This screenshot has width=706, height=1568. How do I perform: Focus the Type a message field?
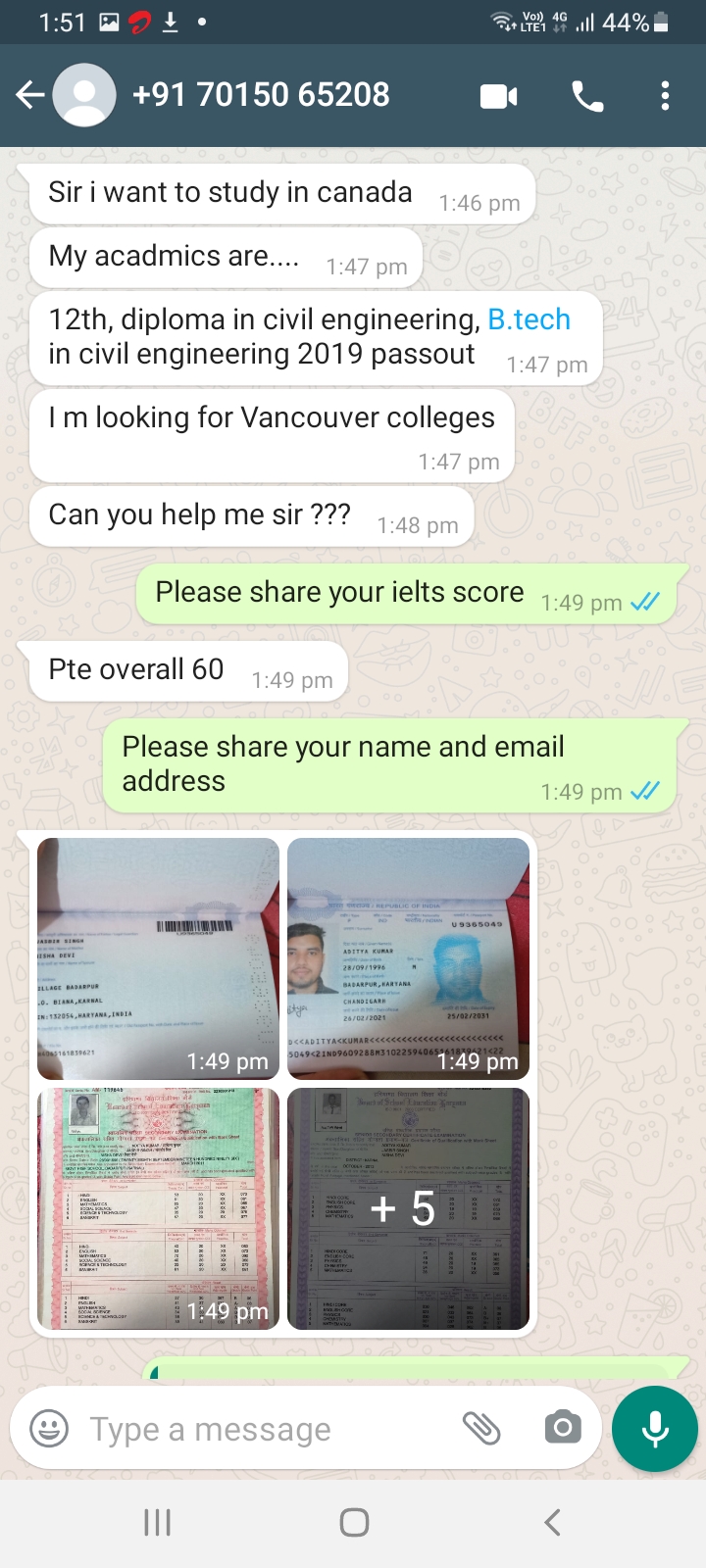[265, 1429]
